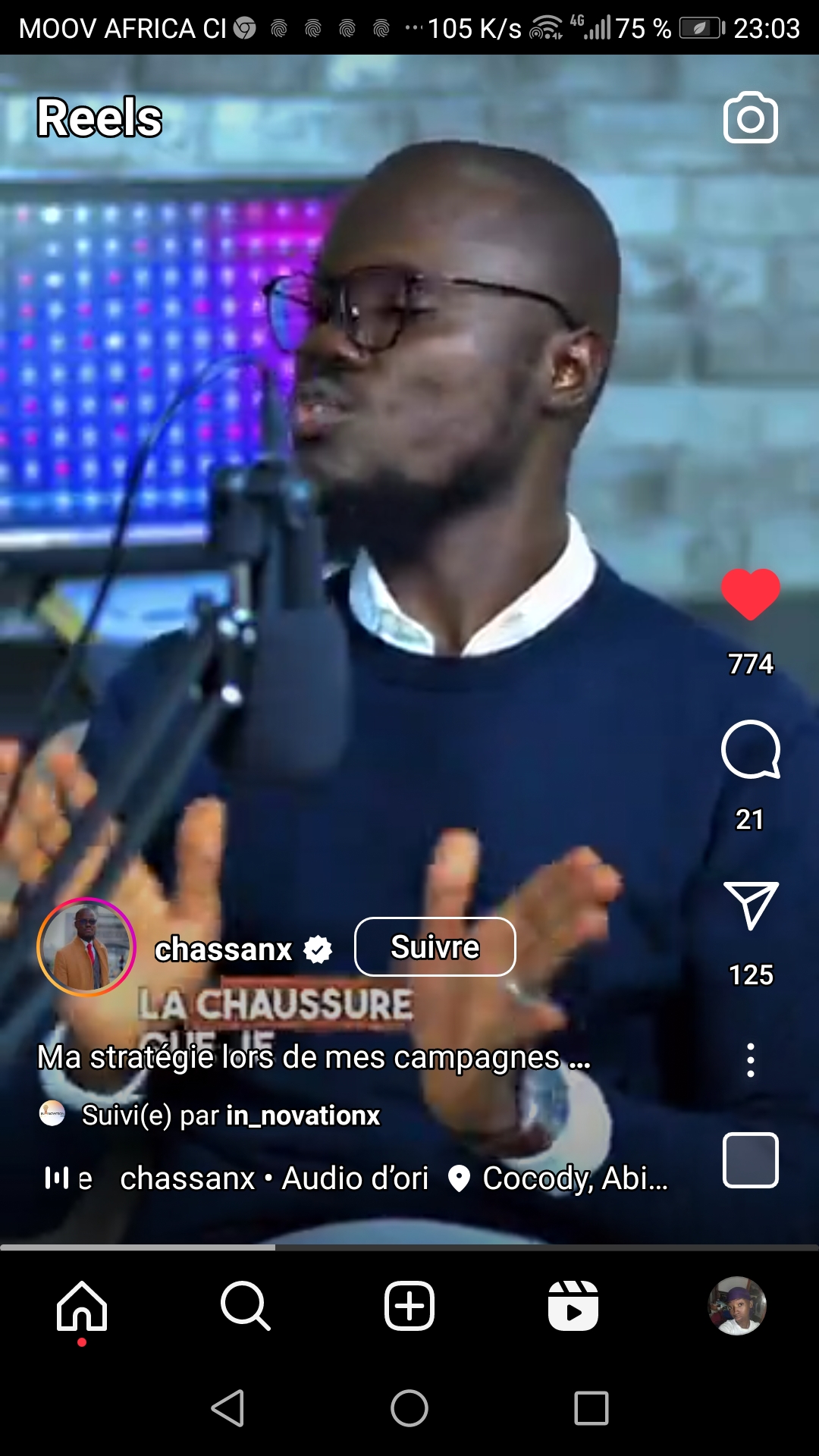Screen dimensions: 819x1456
Task: Open the in_novationx follower profile
Action: point(303,1116)
